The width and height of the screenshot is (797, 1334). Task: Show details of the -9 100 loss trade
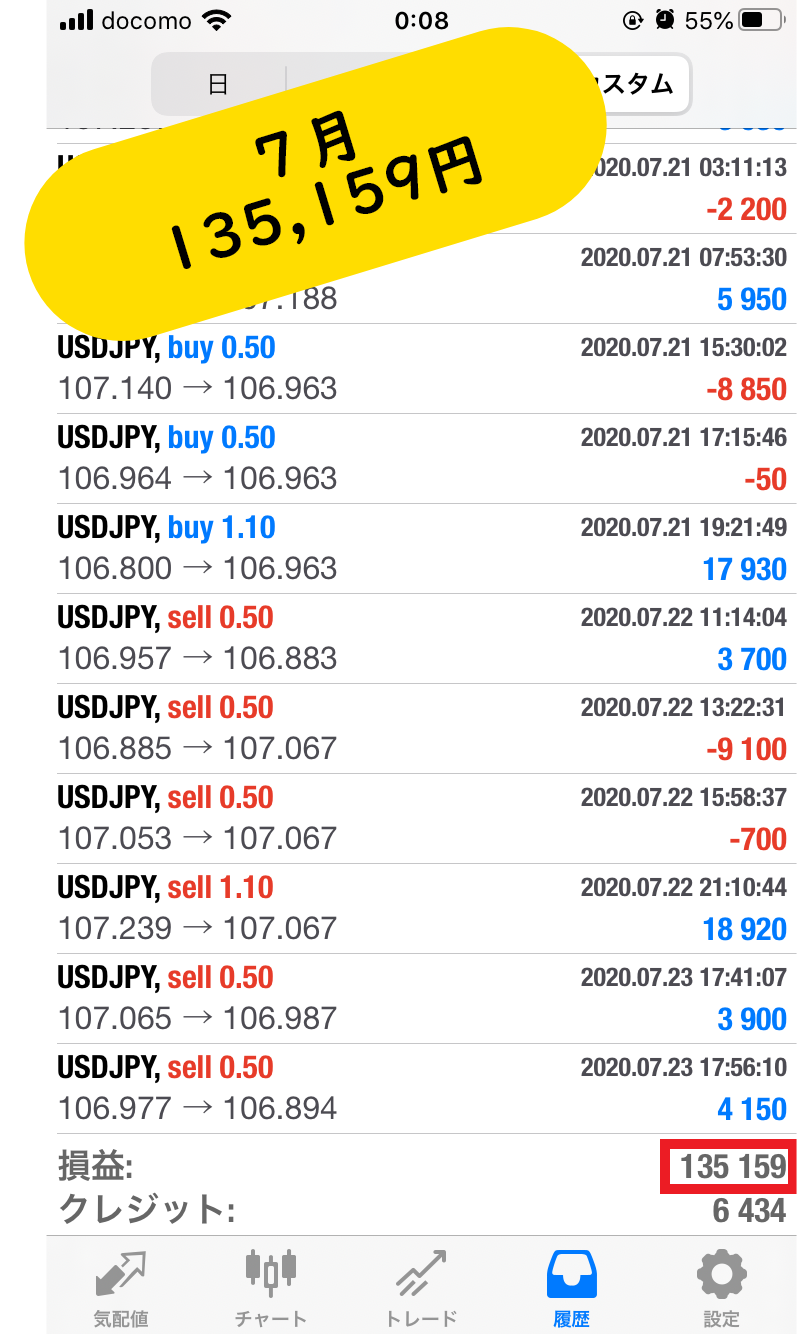click(421, 729)
